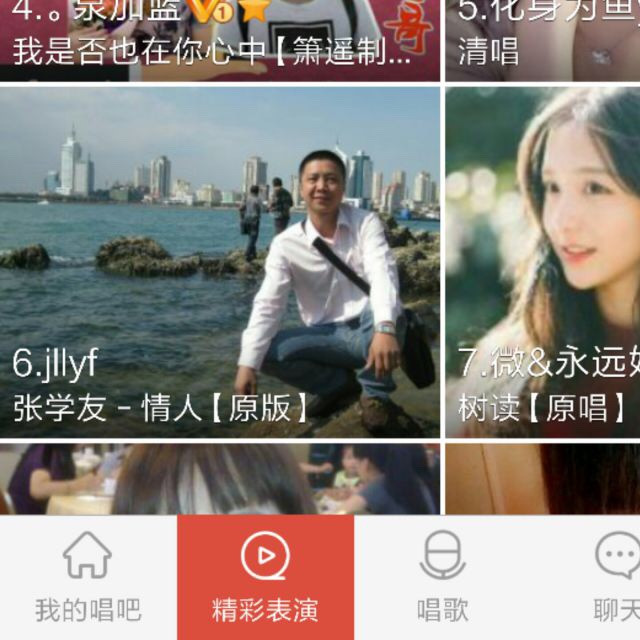
Task: Open the 聊天 tab
Action: click(x=616, y=578)
